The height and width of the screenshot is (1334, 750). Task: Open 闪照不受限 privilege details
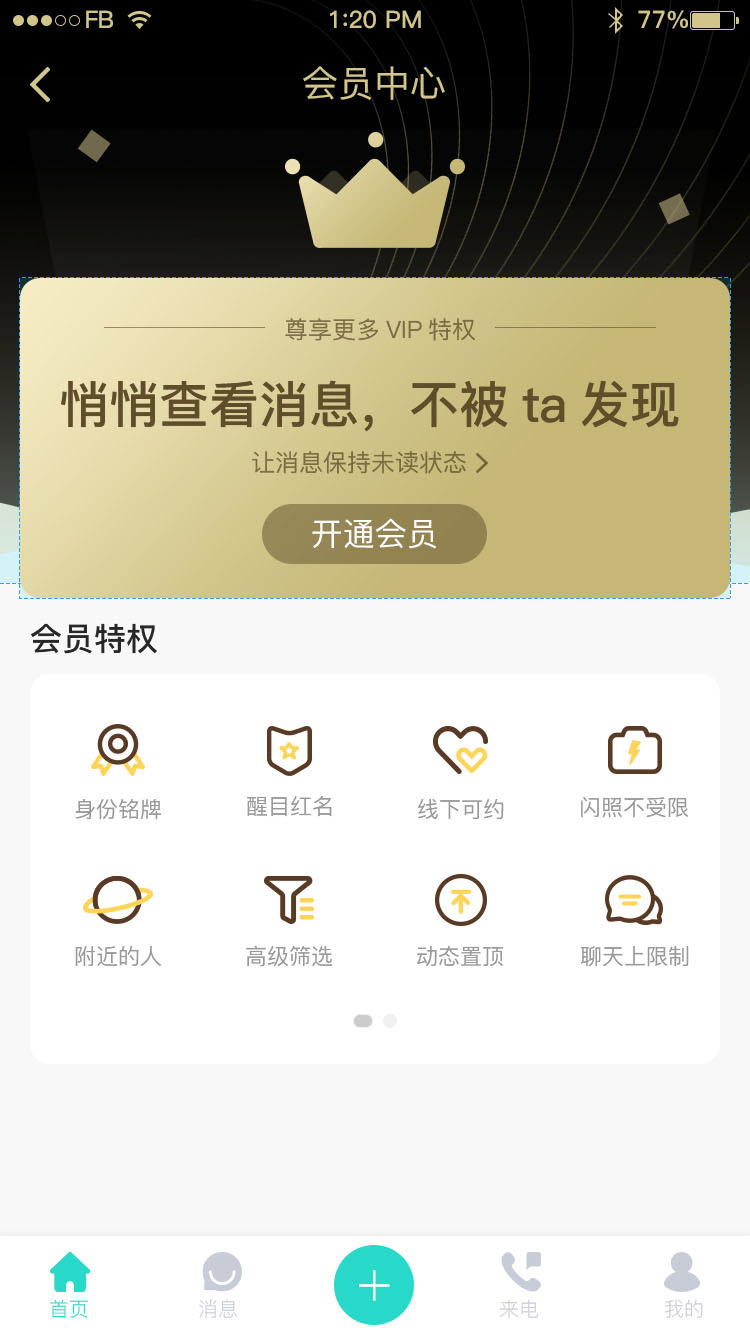coord(634,771)
